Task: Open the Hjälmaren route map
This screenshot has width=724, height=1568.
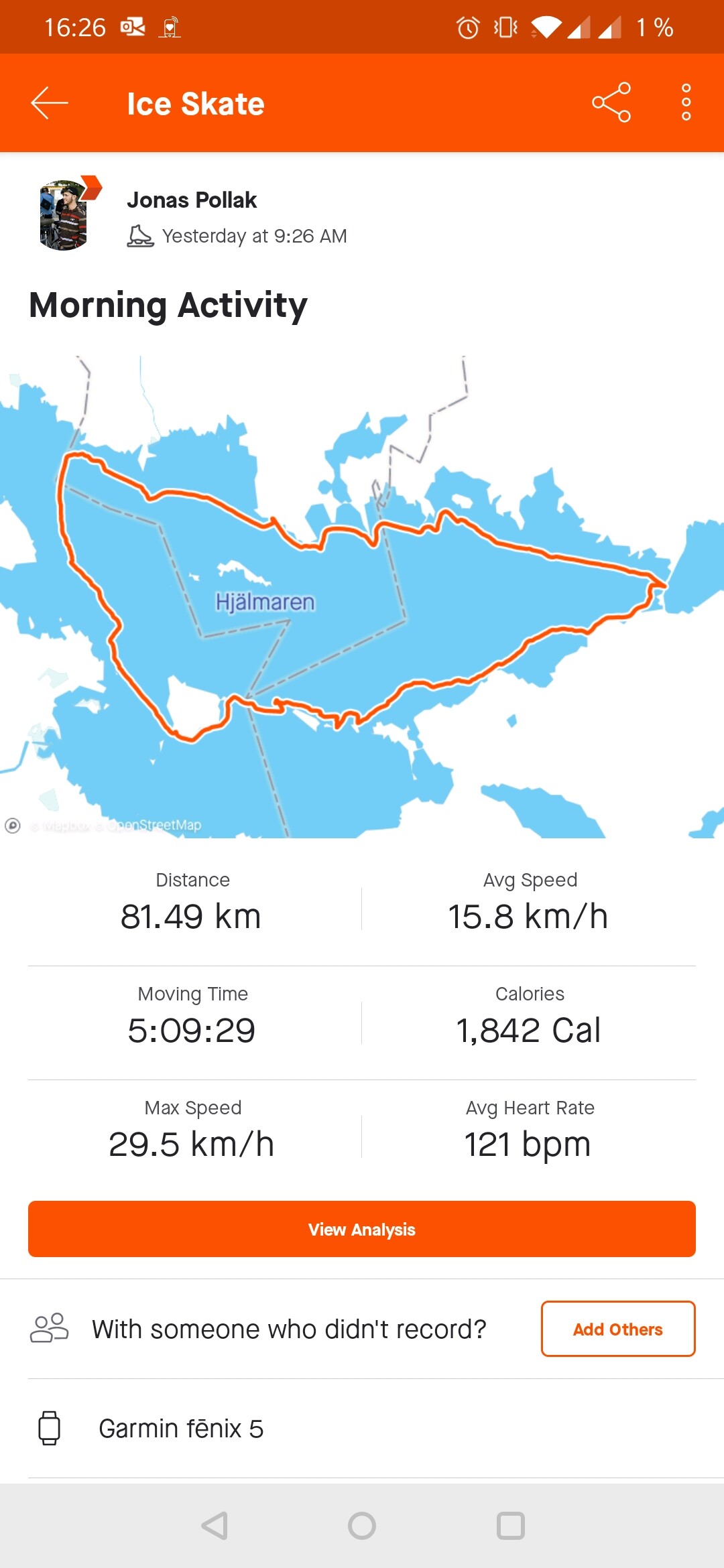Action: [362, 596]
